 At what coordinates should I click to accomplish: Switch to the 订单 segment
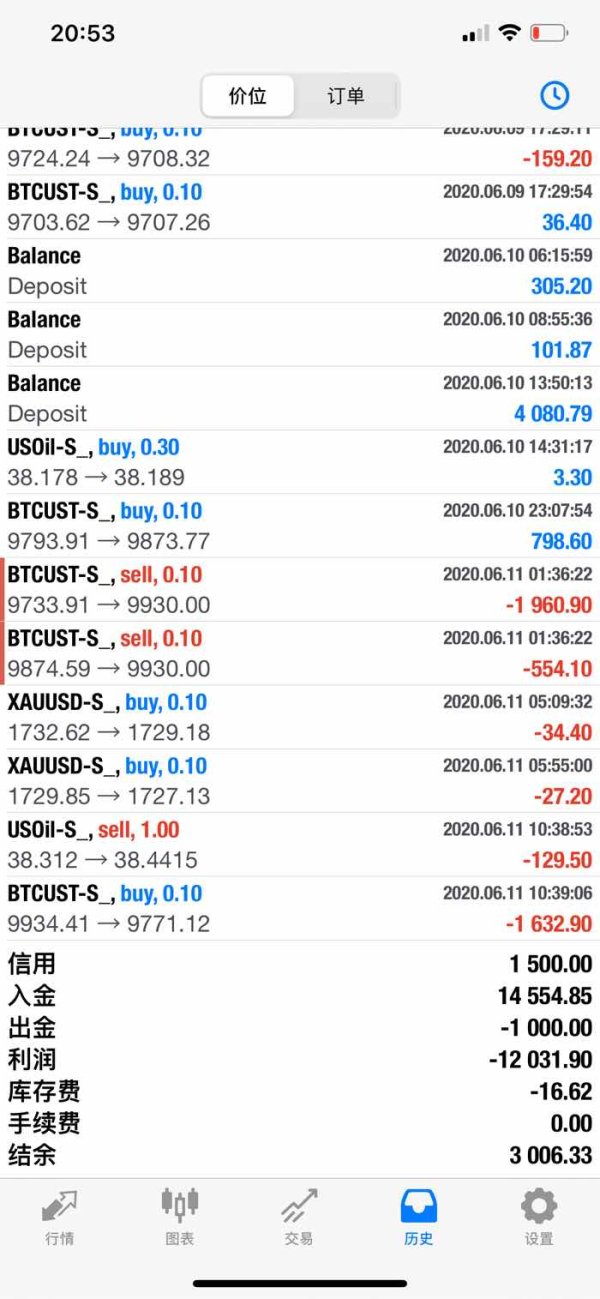coord(346,96)
